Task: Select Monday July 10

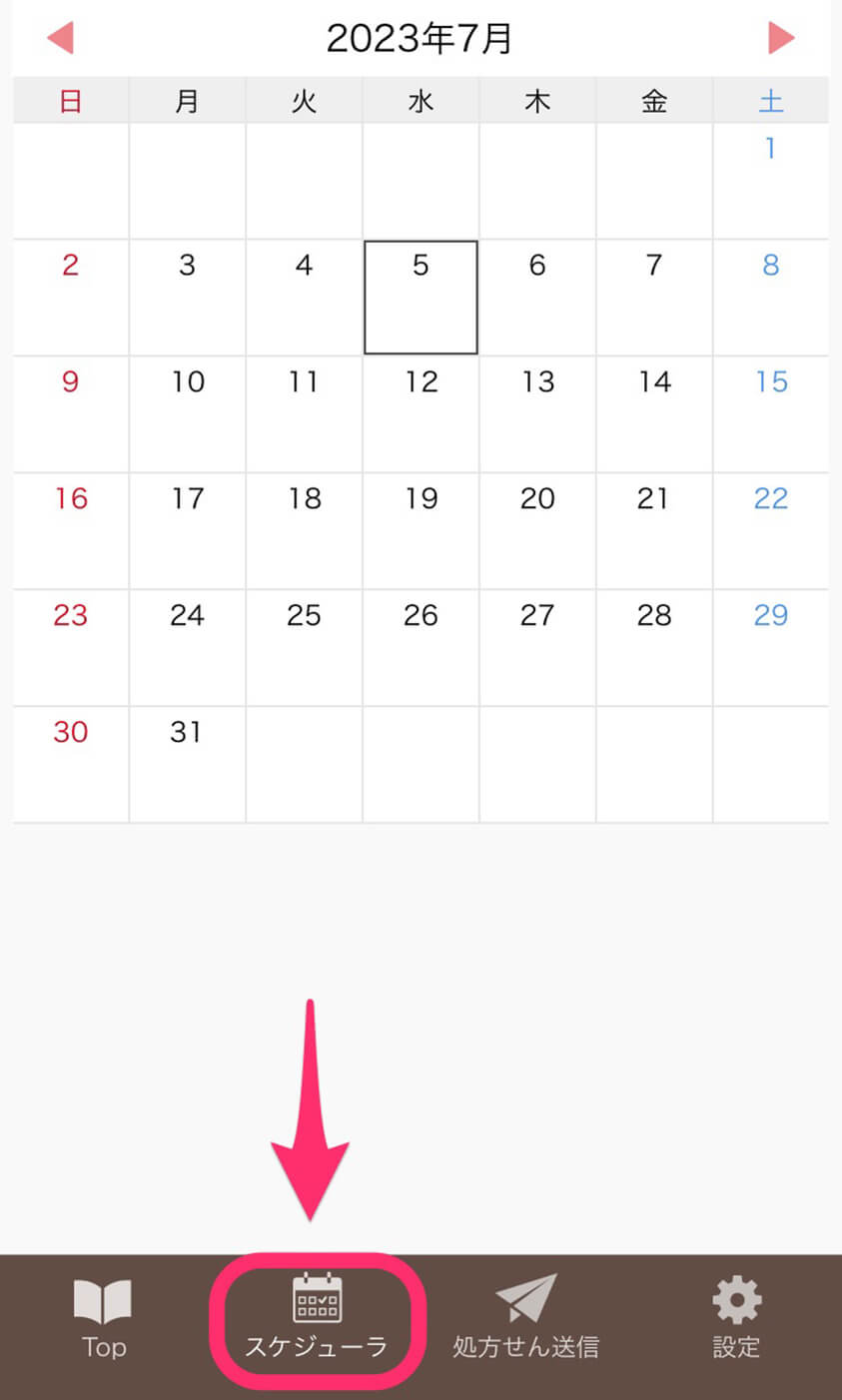Action: coord(188,413)
